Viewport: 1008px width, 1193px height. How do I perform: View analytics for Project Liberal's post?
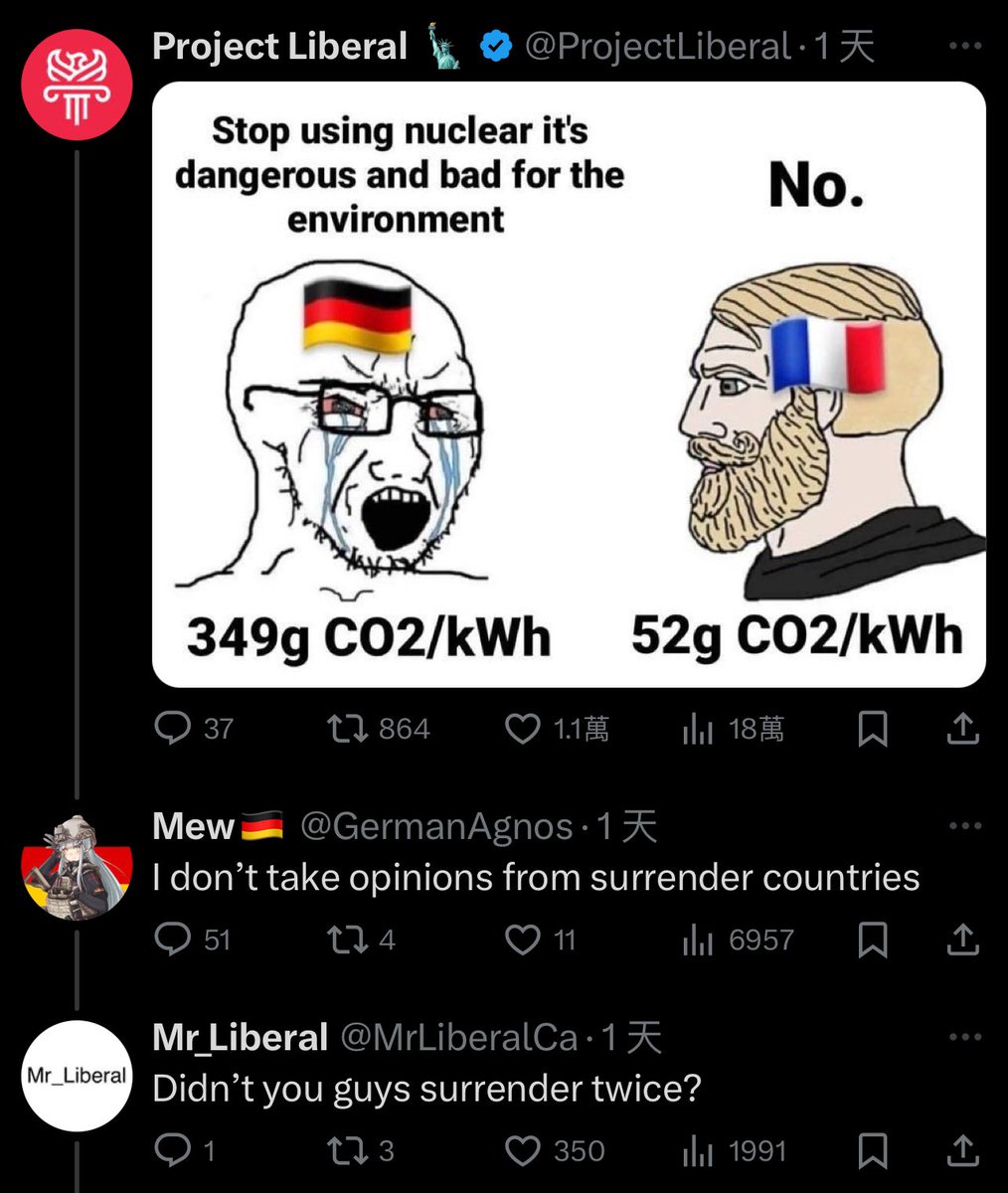[x=698, y=729]
